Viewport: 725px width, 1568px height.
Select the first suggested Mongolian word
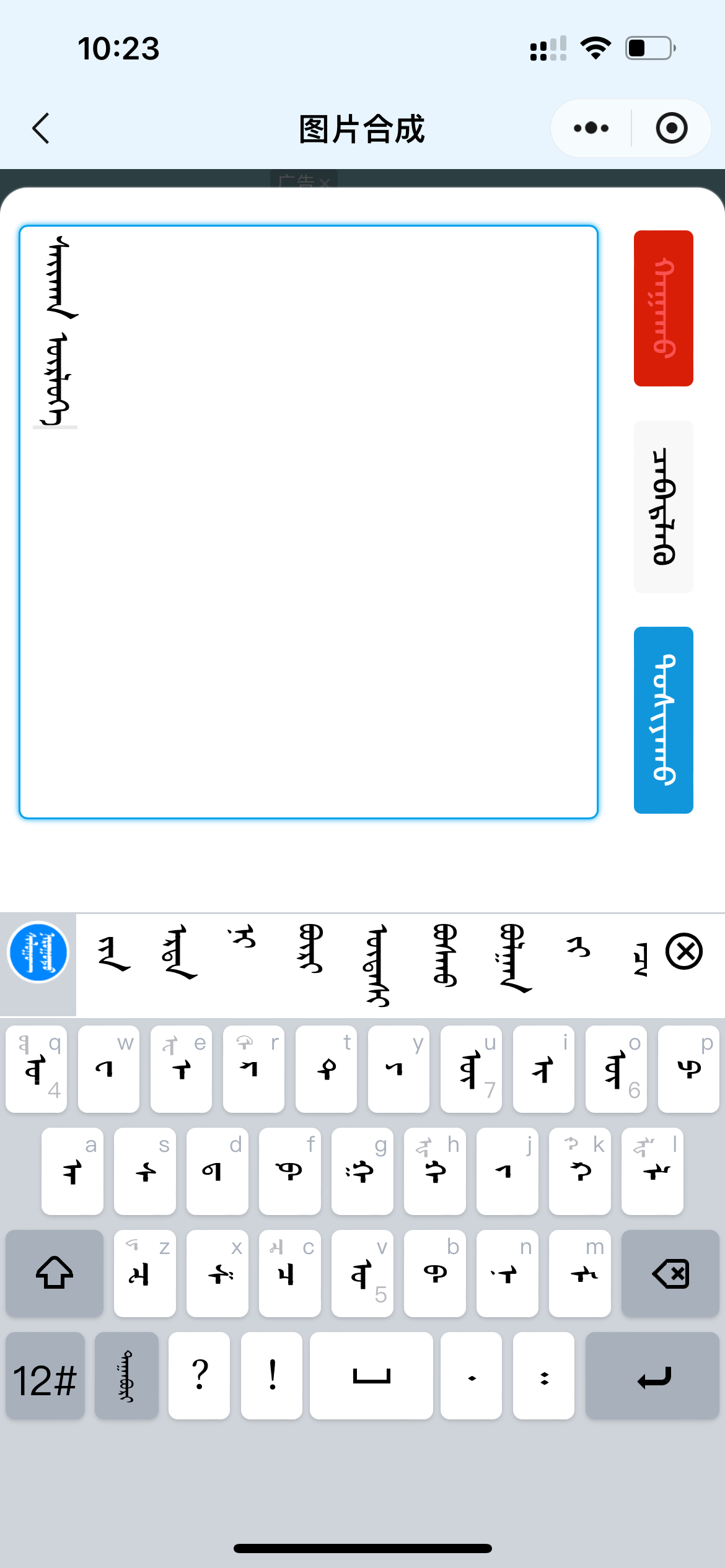(x=114, y=954)
